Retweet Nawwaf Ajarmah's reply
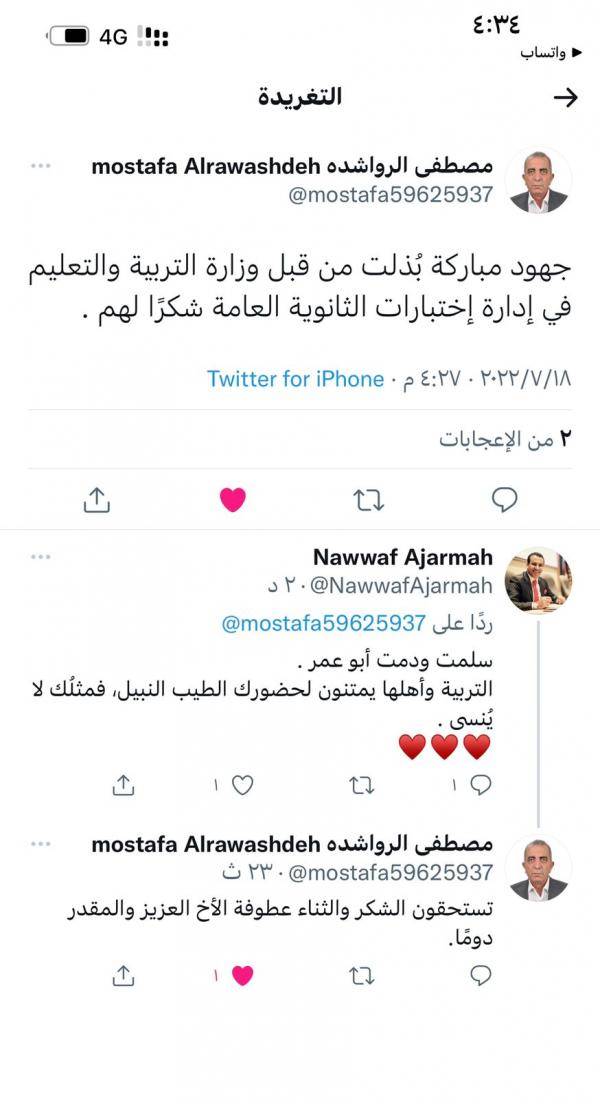600x1104 pixels. point(361,786)
